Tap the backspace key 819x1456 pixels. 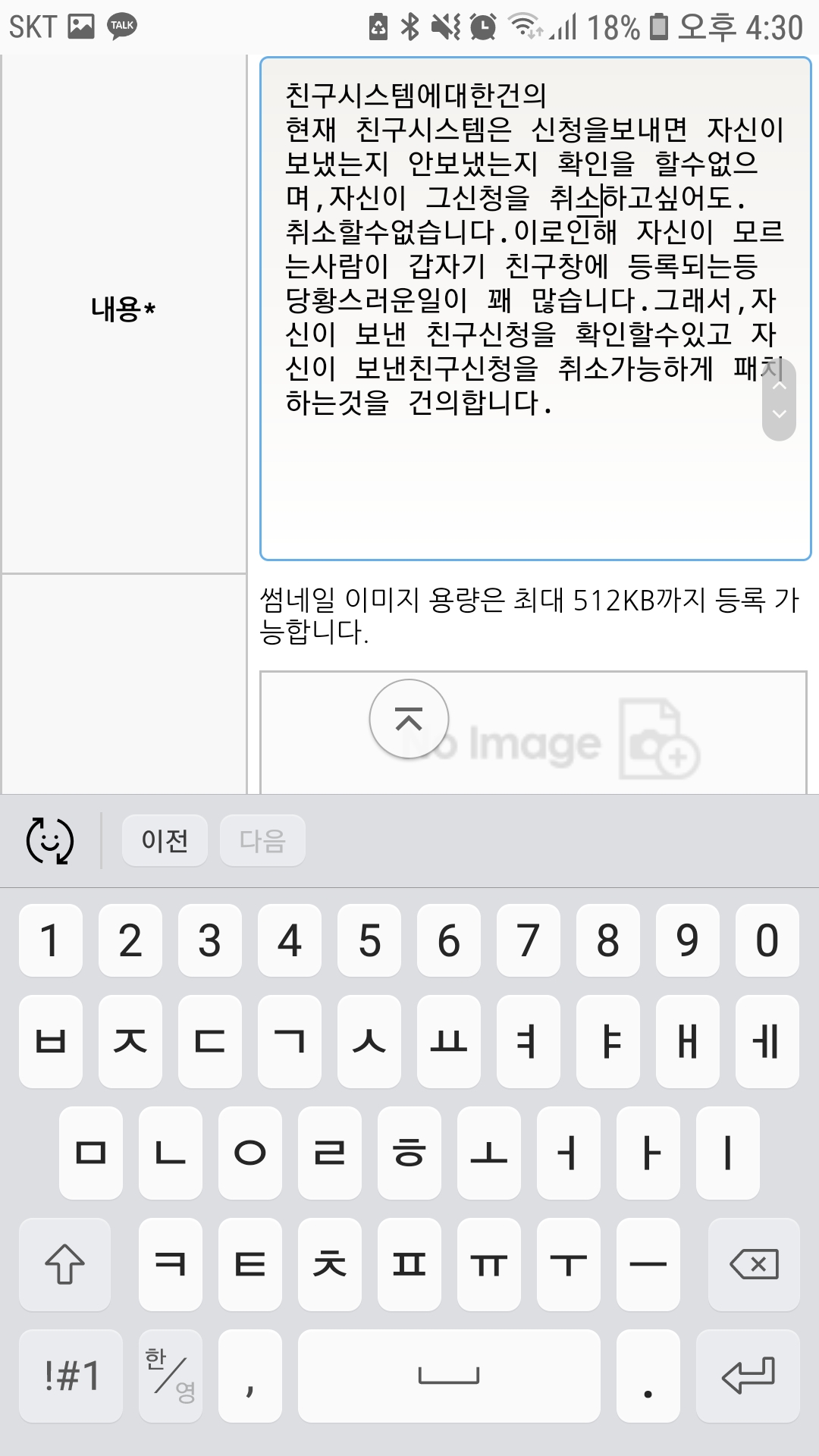pyautogui.click(x=753, y=1264)
